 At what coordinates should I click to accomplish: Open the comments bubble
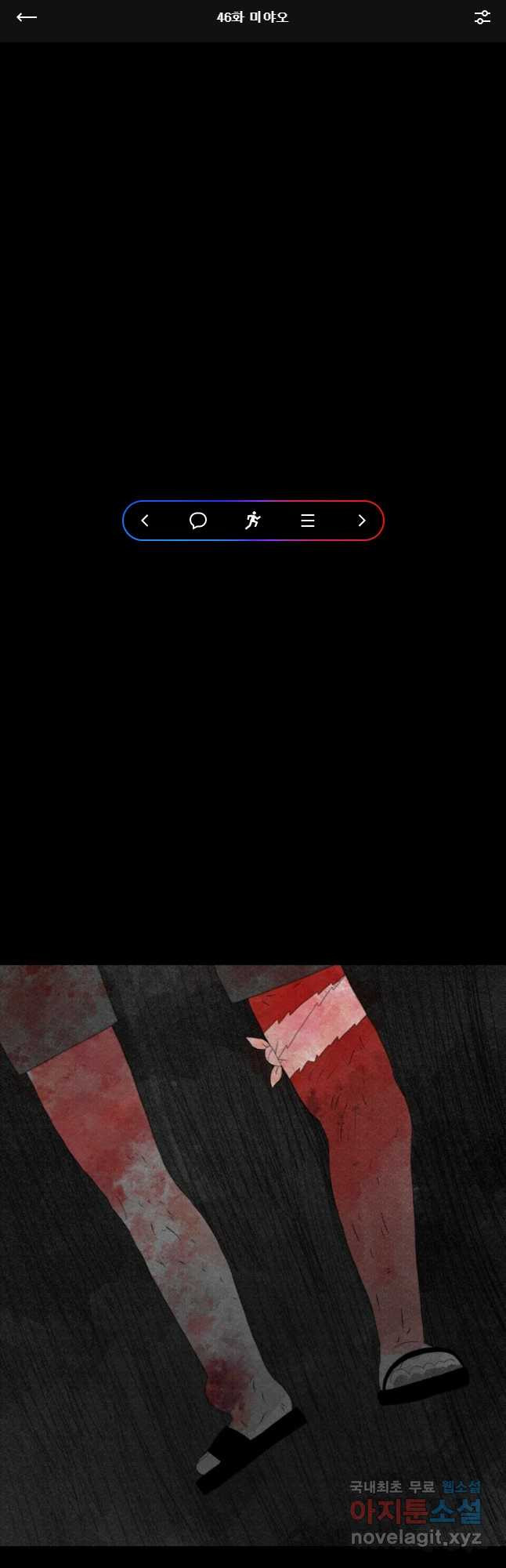(x=198, y=521)
